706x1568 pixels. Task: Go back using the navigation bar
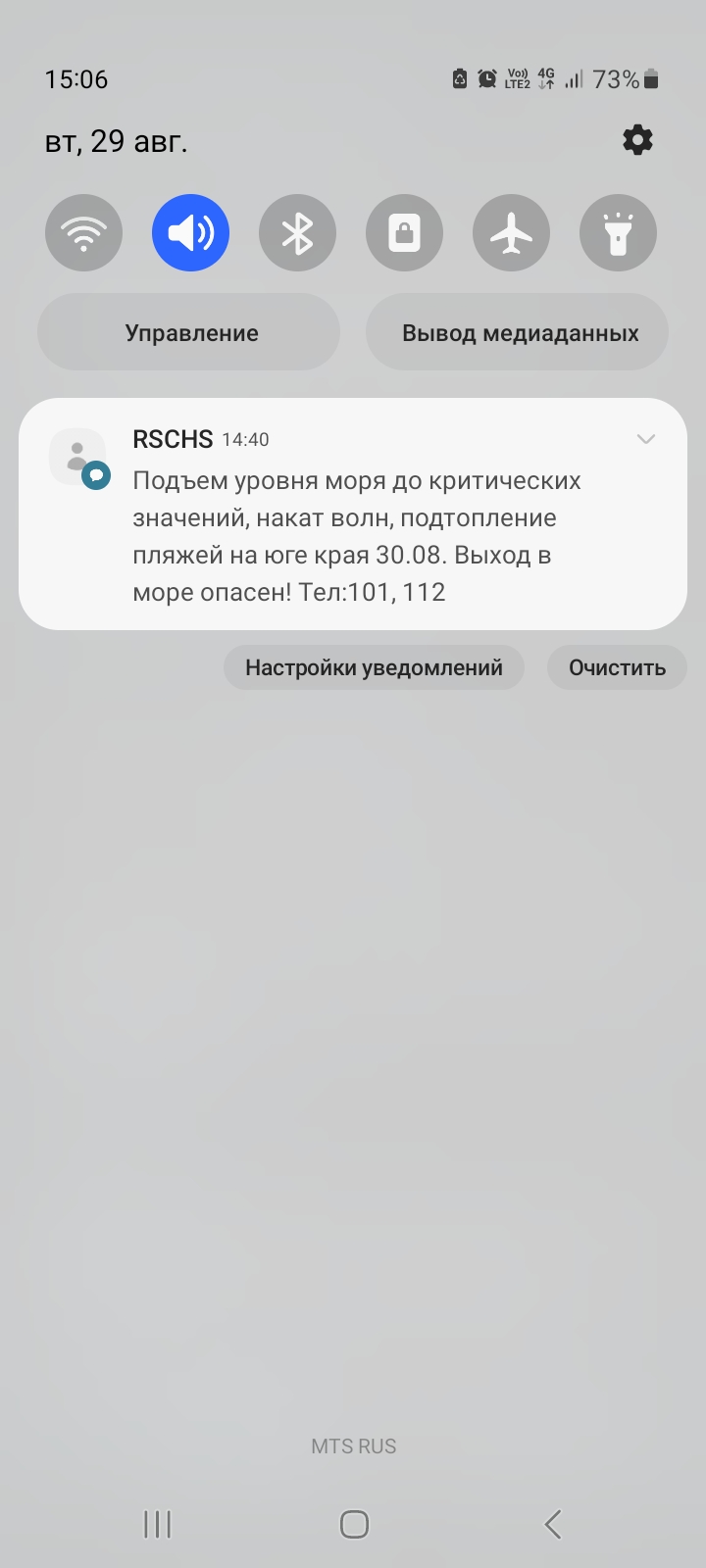[552, 1524]
